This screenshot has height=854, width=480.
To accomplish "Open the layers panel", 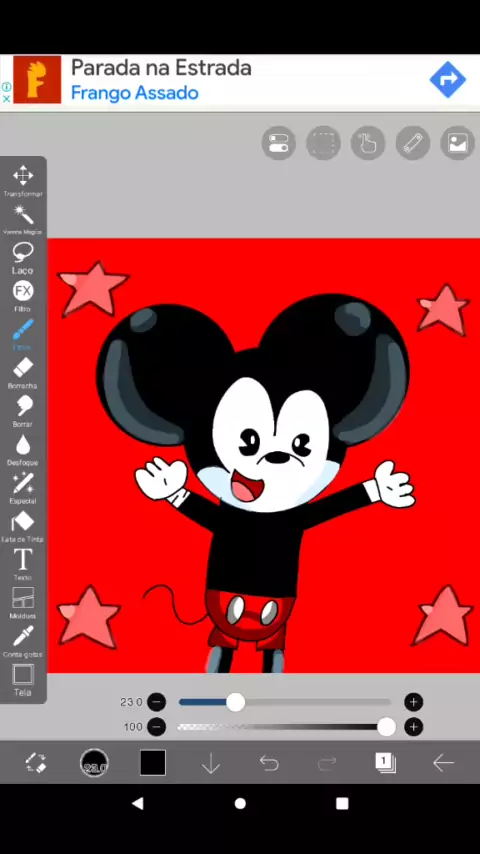I will point(385,762).
